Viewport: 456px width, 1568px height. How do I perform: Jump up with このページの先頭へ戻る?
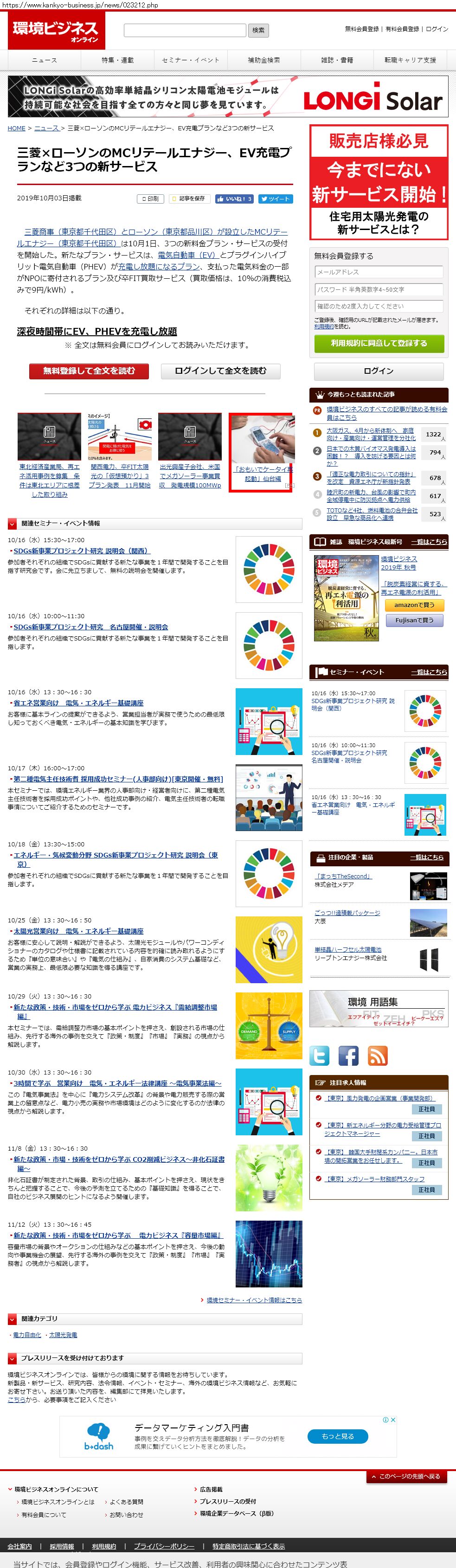(x=407, y=1477)
